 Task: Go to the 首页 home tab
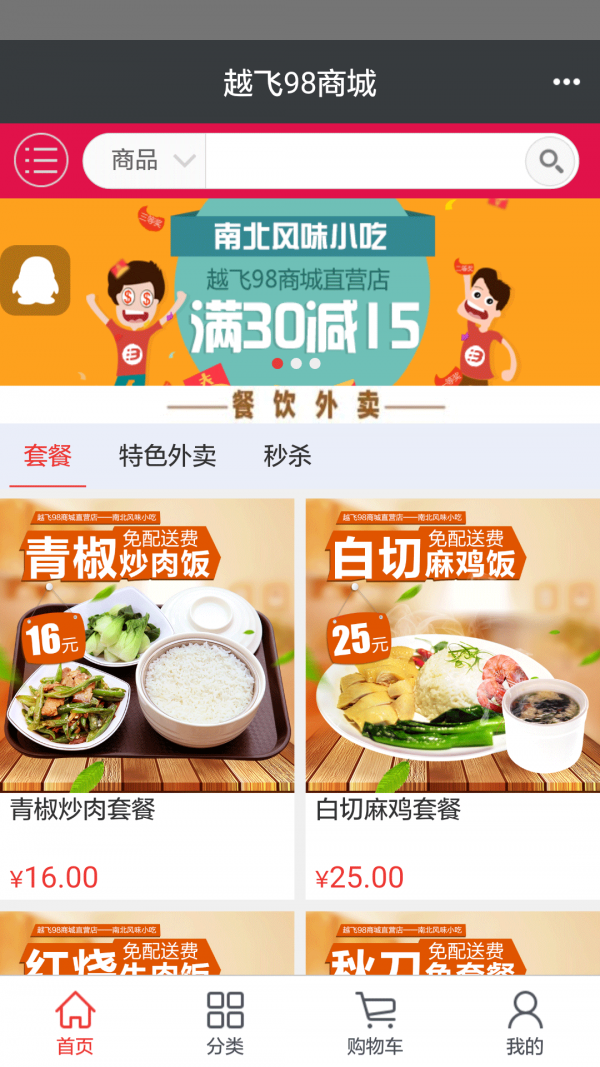click(75, 1023)
